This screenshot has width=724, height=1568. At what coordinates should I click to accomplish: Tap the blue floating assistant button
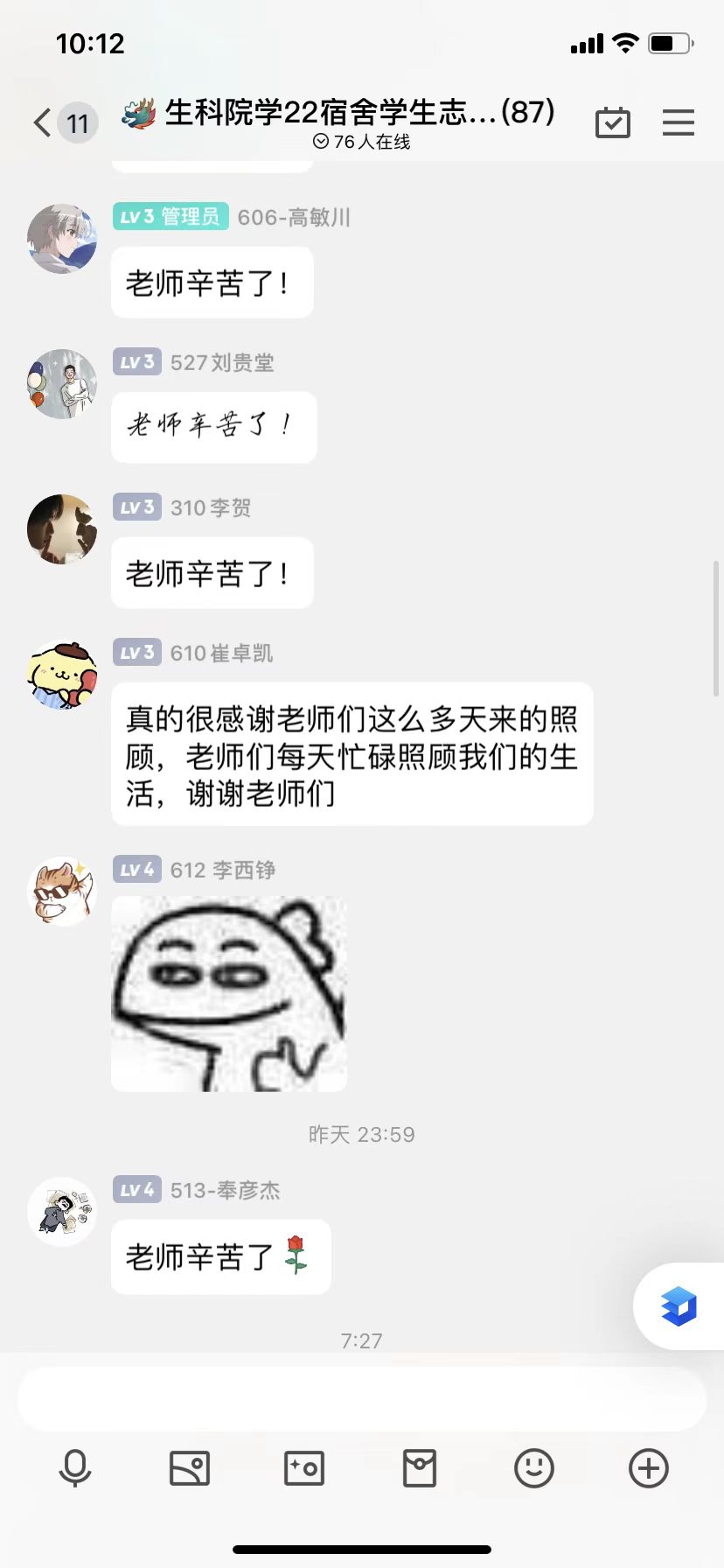[678, 1306]
